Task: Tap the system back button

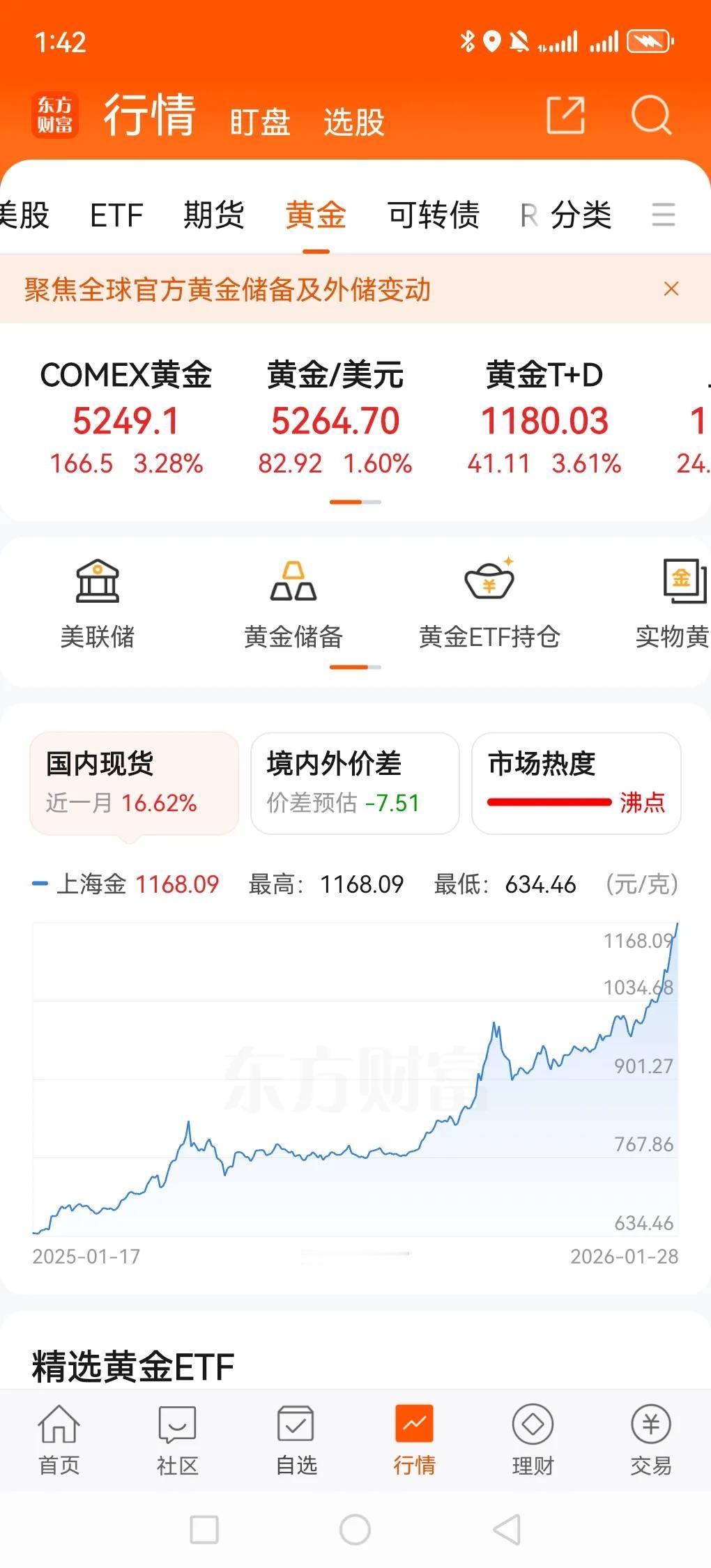Action: pos(507,1530)
